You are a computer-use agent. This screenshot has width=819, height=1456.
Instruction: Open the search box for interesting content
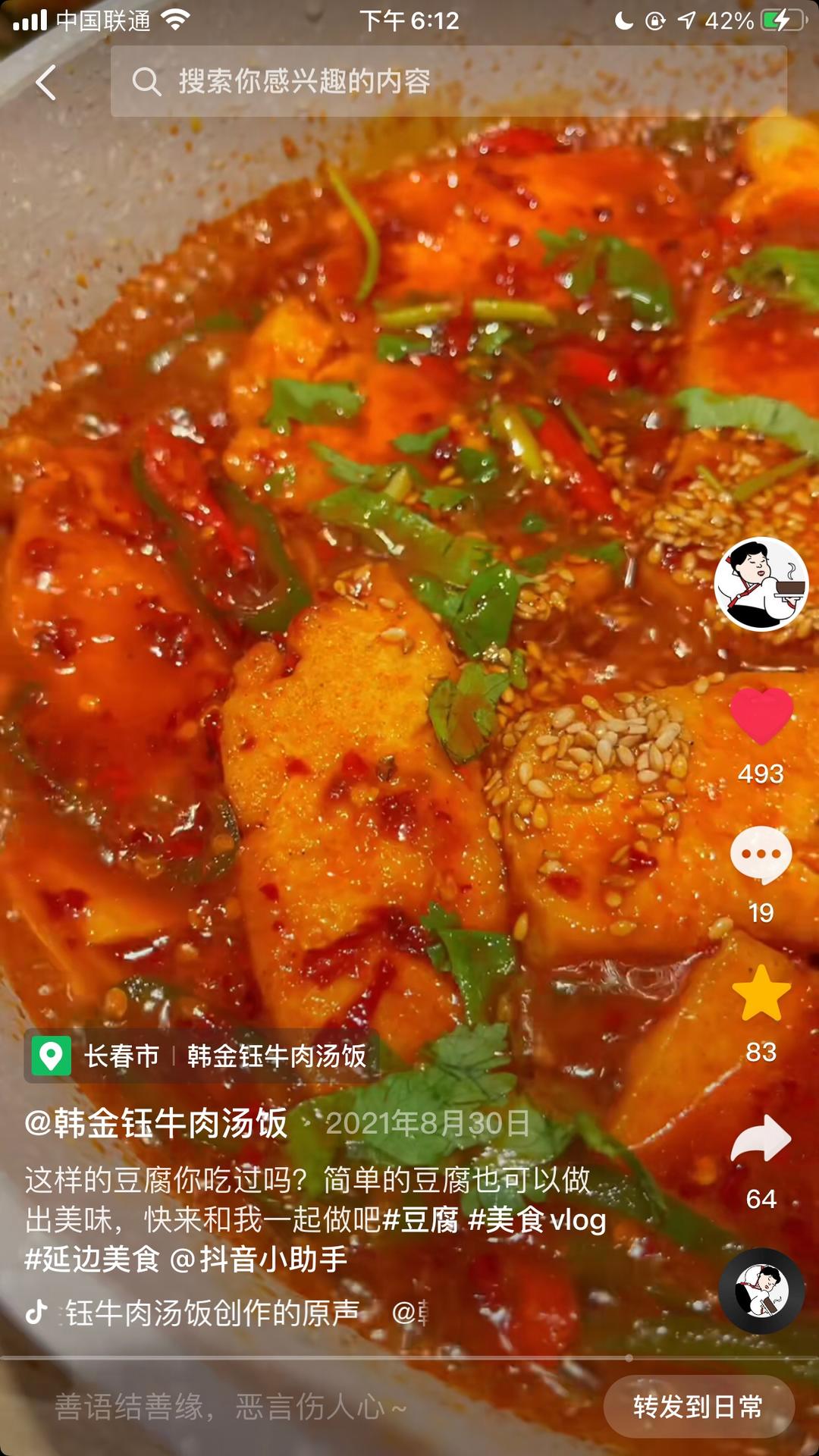[x=447, y=81]
